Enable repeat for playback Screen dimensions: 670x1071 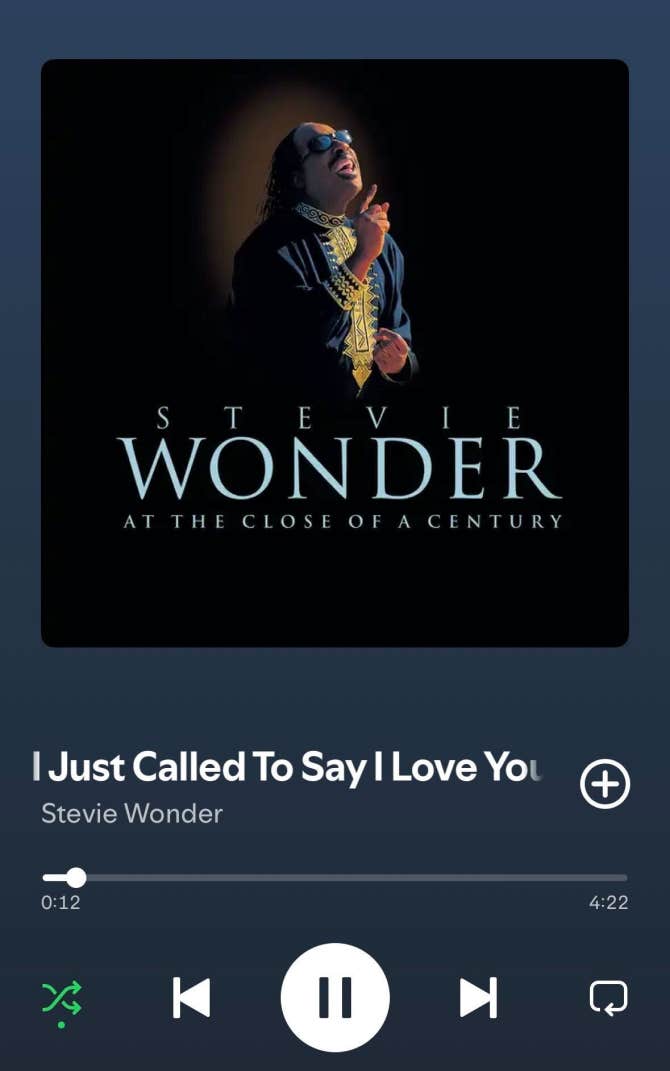pyautogui.click(x=608, y=997)
